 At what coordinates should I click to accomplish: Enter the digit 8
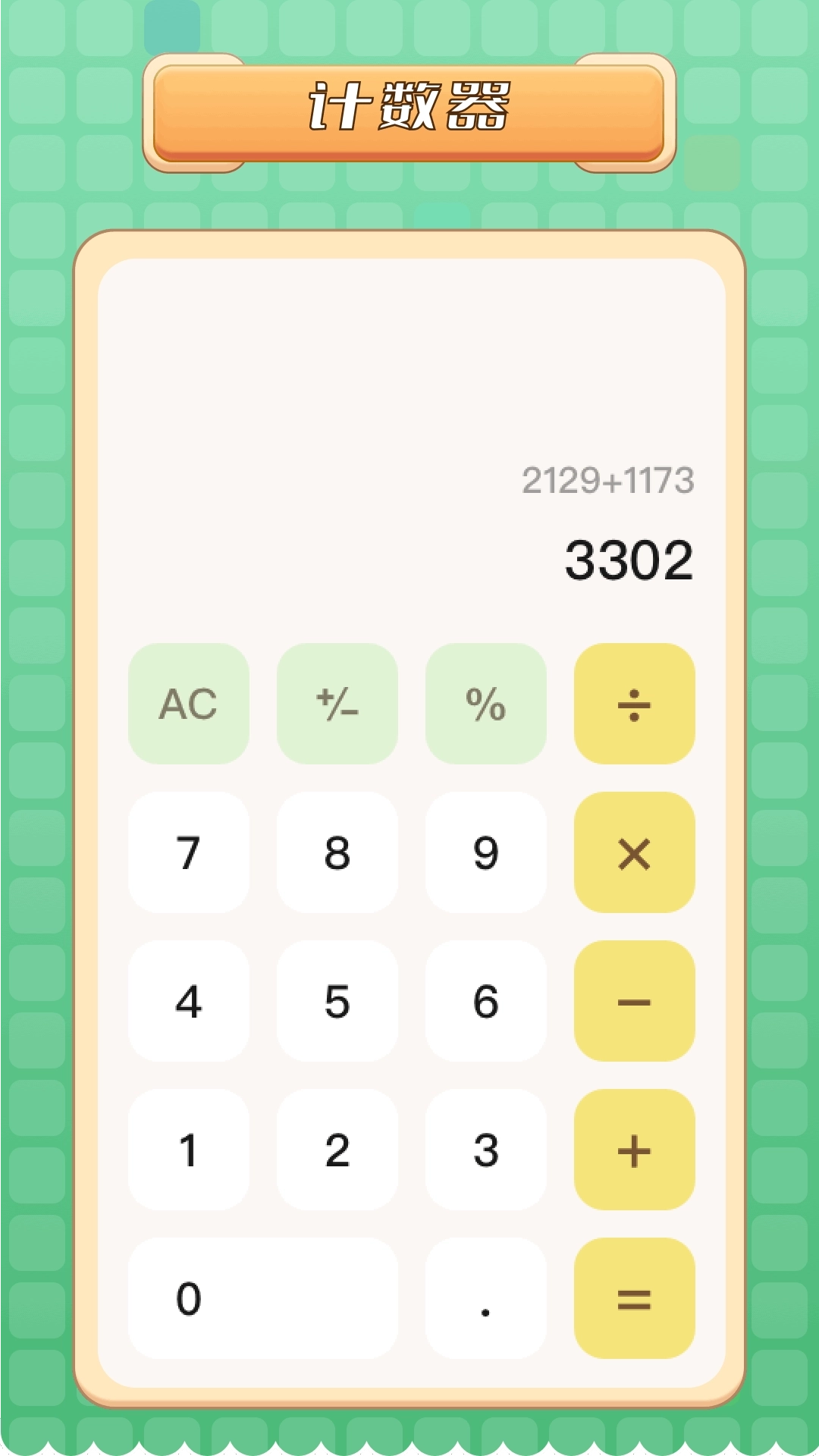click(337, 852)
